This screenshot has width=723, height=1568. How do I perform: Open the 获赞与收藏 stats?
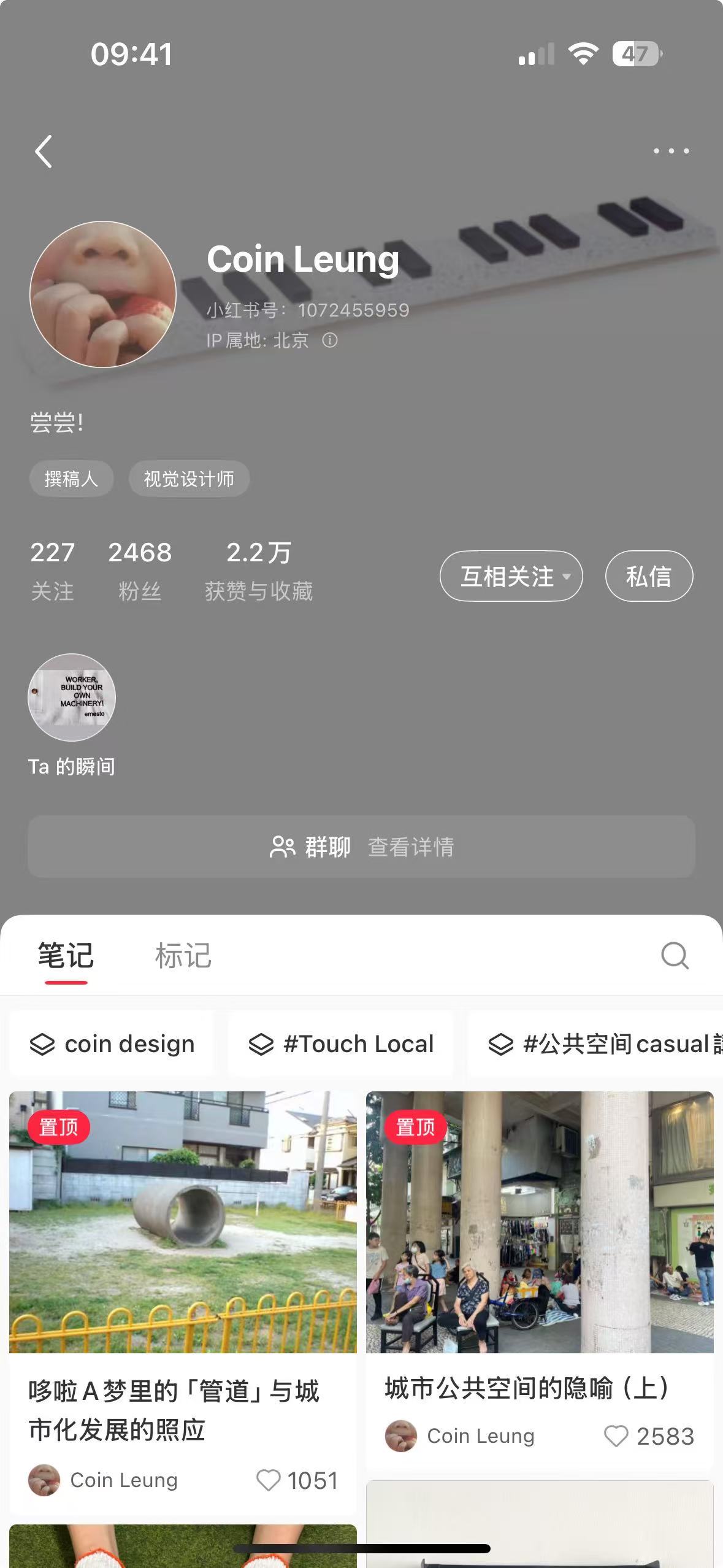pos(259,571)
